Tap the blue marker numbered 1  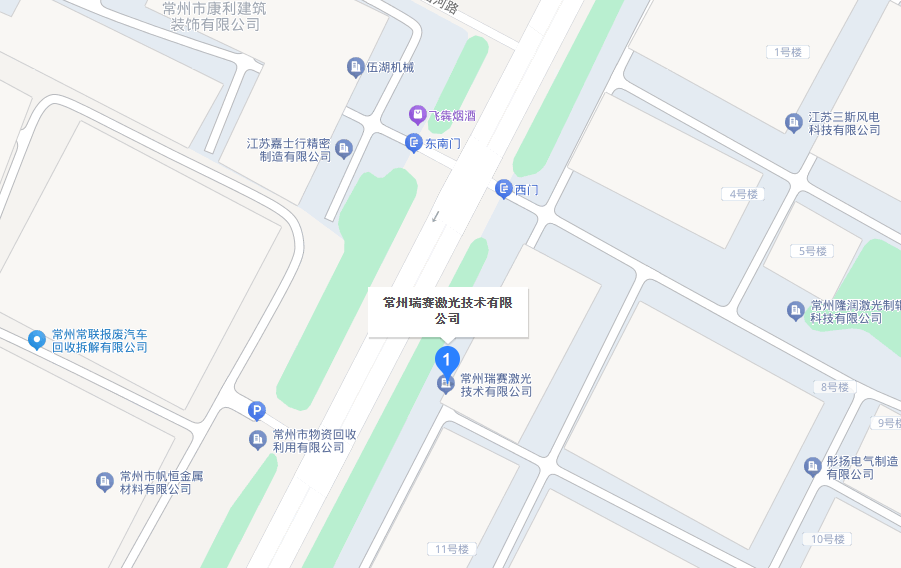449,358
